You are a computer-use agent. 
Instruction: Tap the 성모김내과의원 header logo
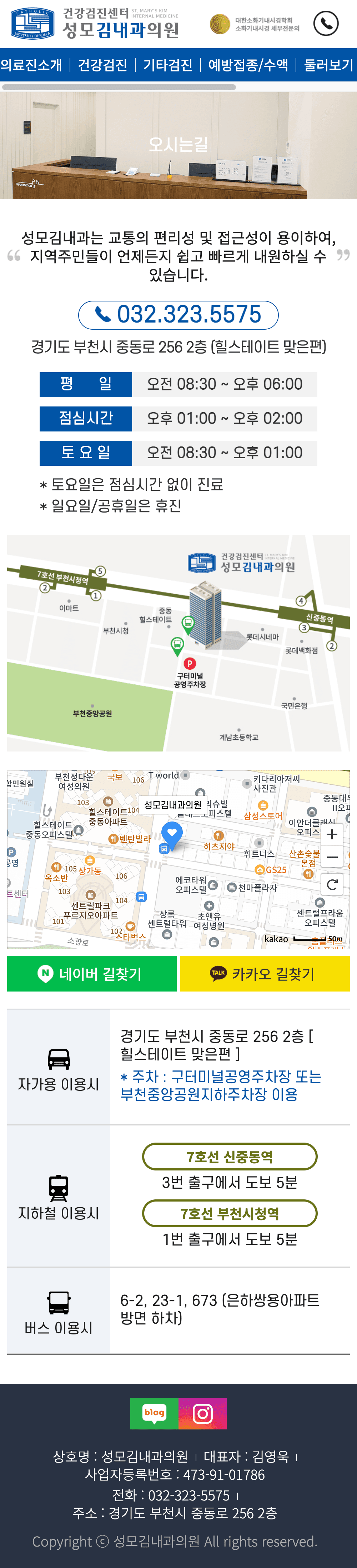click(95, 23)
